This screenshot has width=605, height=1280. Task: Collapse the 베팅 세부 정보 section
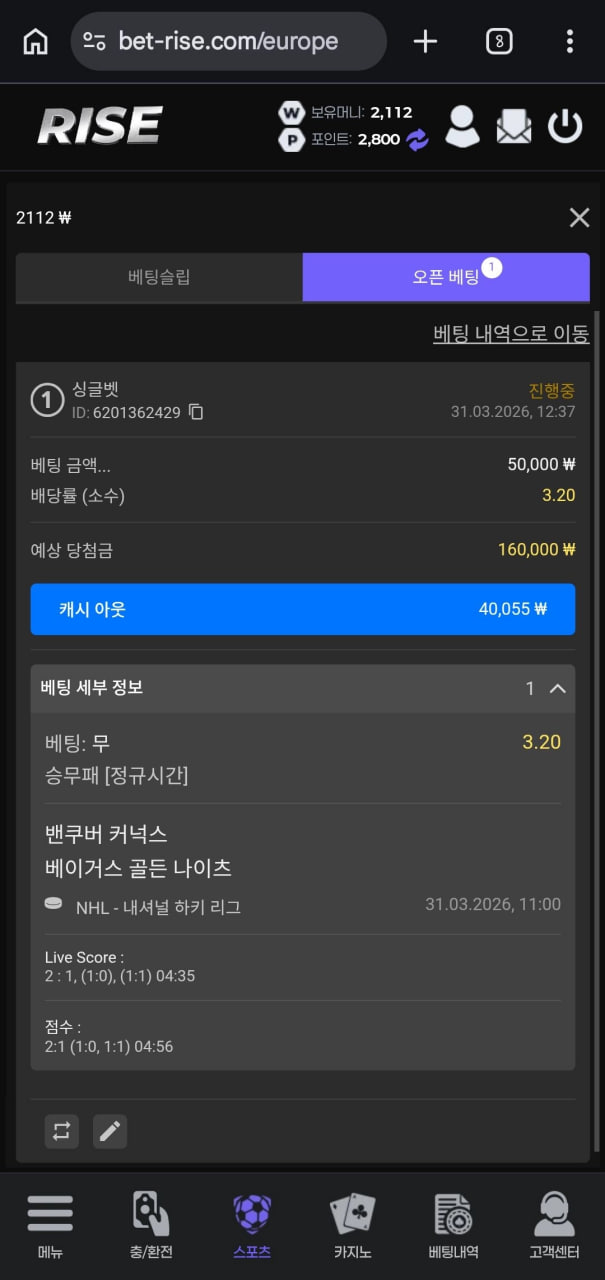(558, 688)
